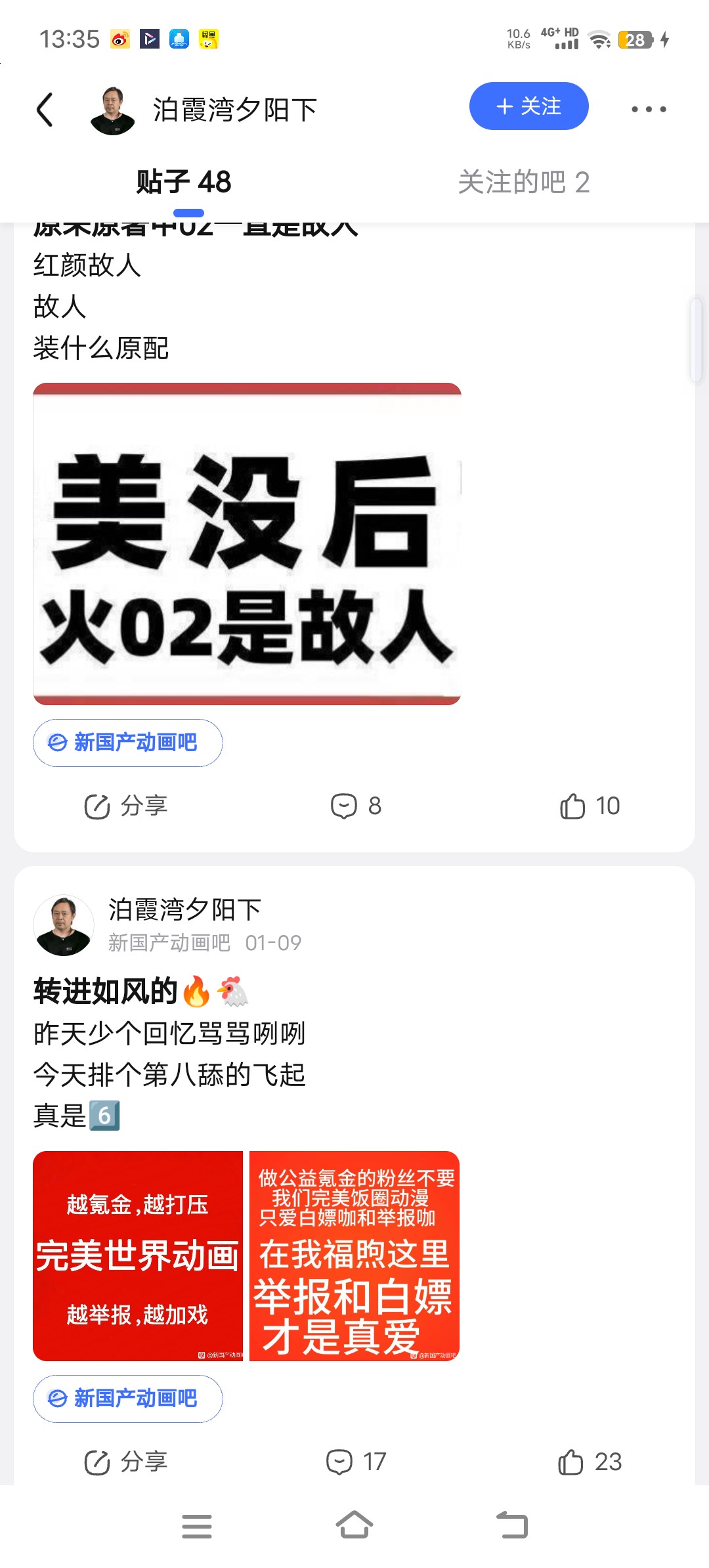Switch to the 贴子 48 tab

pyautogui.click(x=184, y=182)
